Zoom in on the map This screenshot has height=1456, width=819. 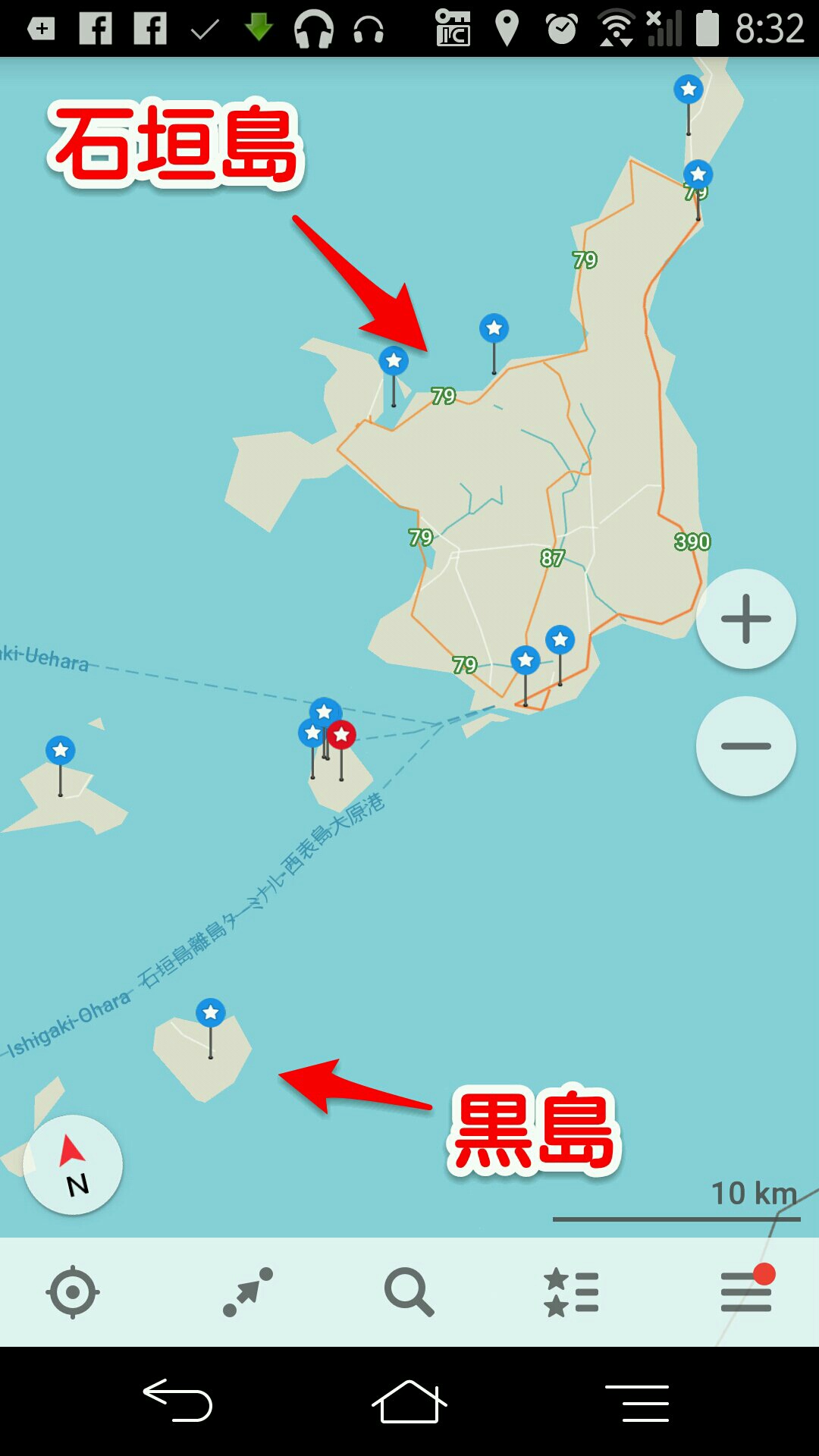[x=746, y=619]
